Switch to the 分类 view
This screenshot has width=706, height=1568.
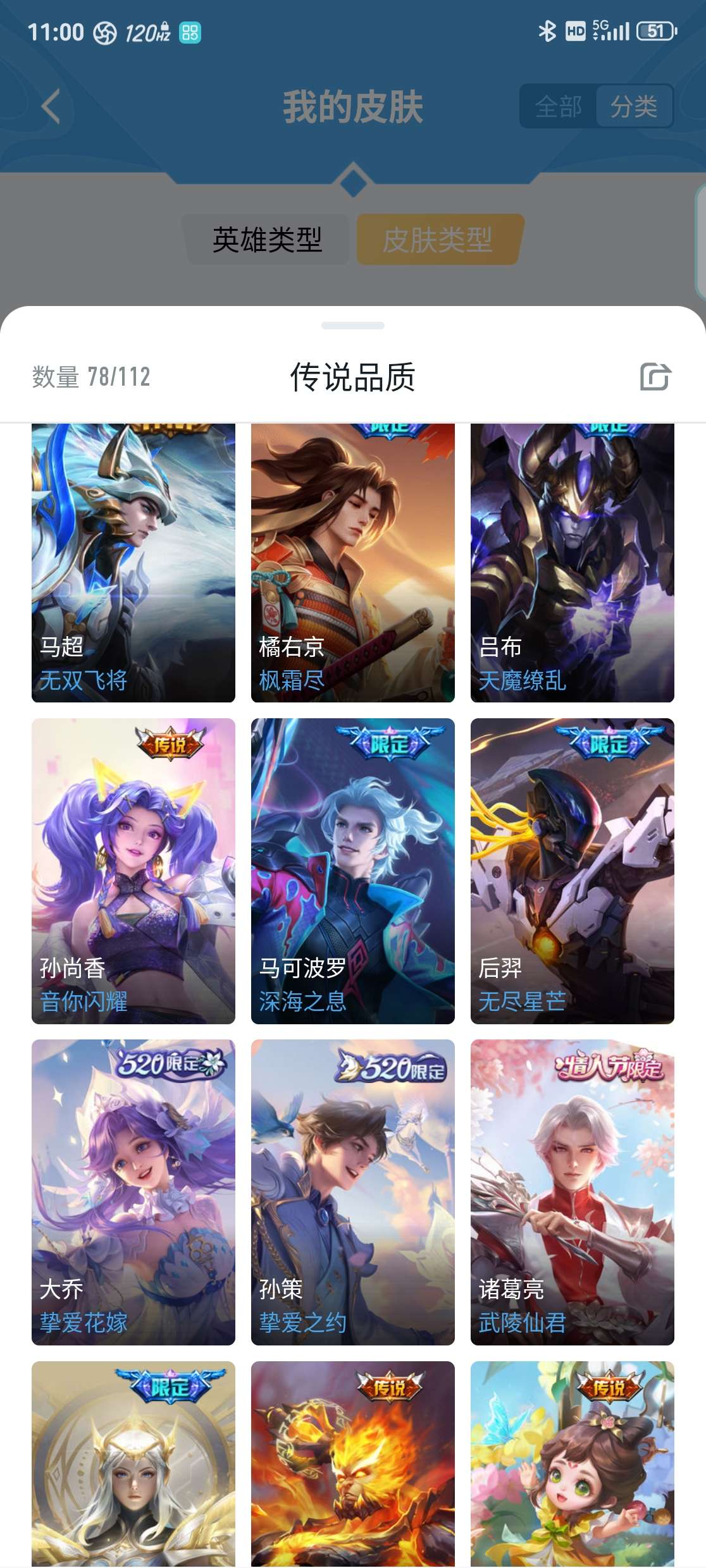[634, 106]
